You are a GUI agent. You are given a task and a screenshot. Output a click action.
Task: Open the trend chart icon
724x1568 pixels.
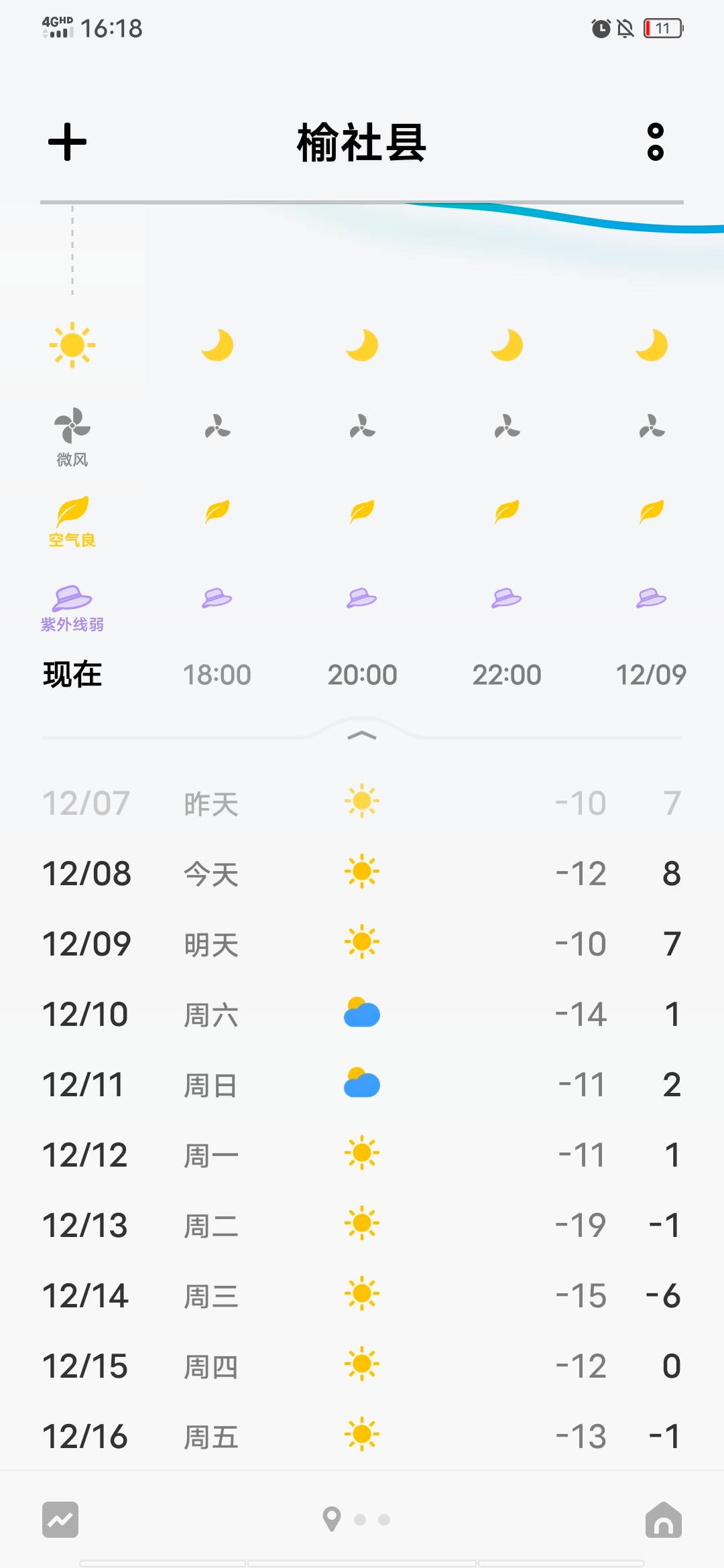[x=60, y=1520]
